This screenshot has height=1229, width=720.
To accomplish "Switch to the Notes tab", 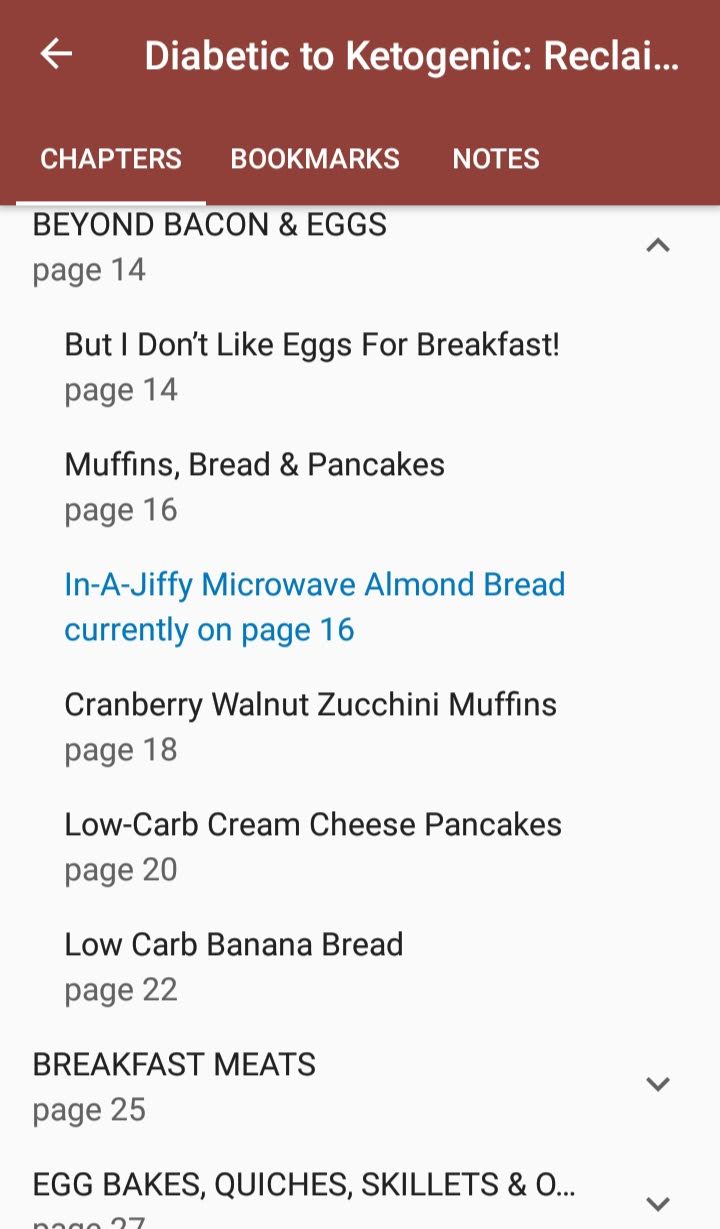I will click(496, 159).
